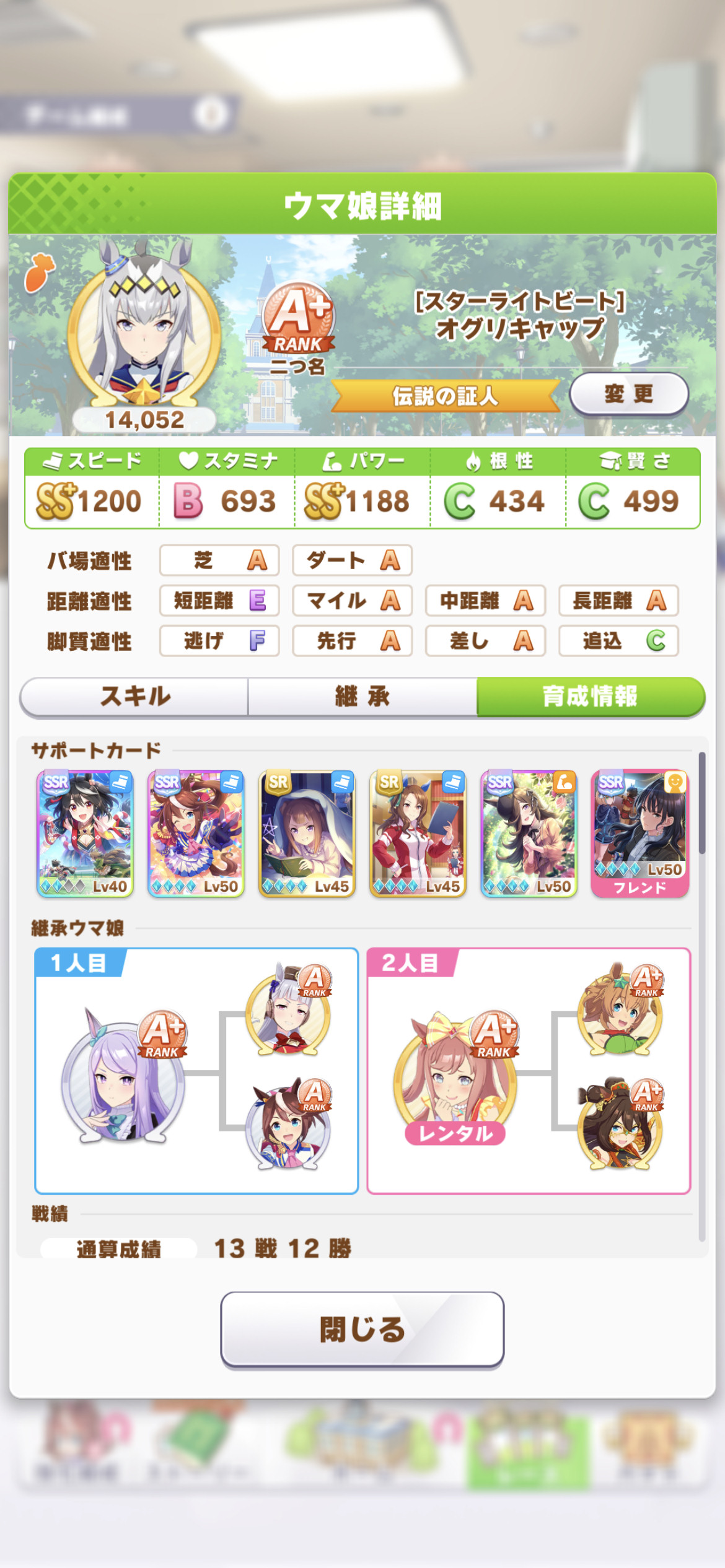Viewport: 725px width, 1568px height.
Task: Select the 育成情報 tab
Action: click(591, 697)
